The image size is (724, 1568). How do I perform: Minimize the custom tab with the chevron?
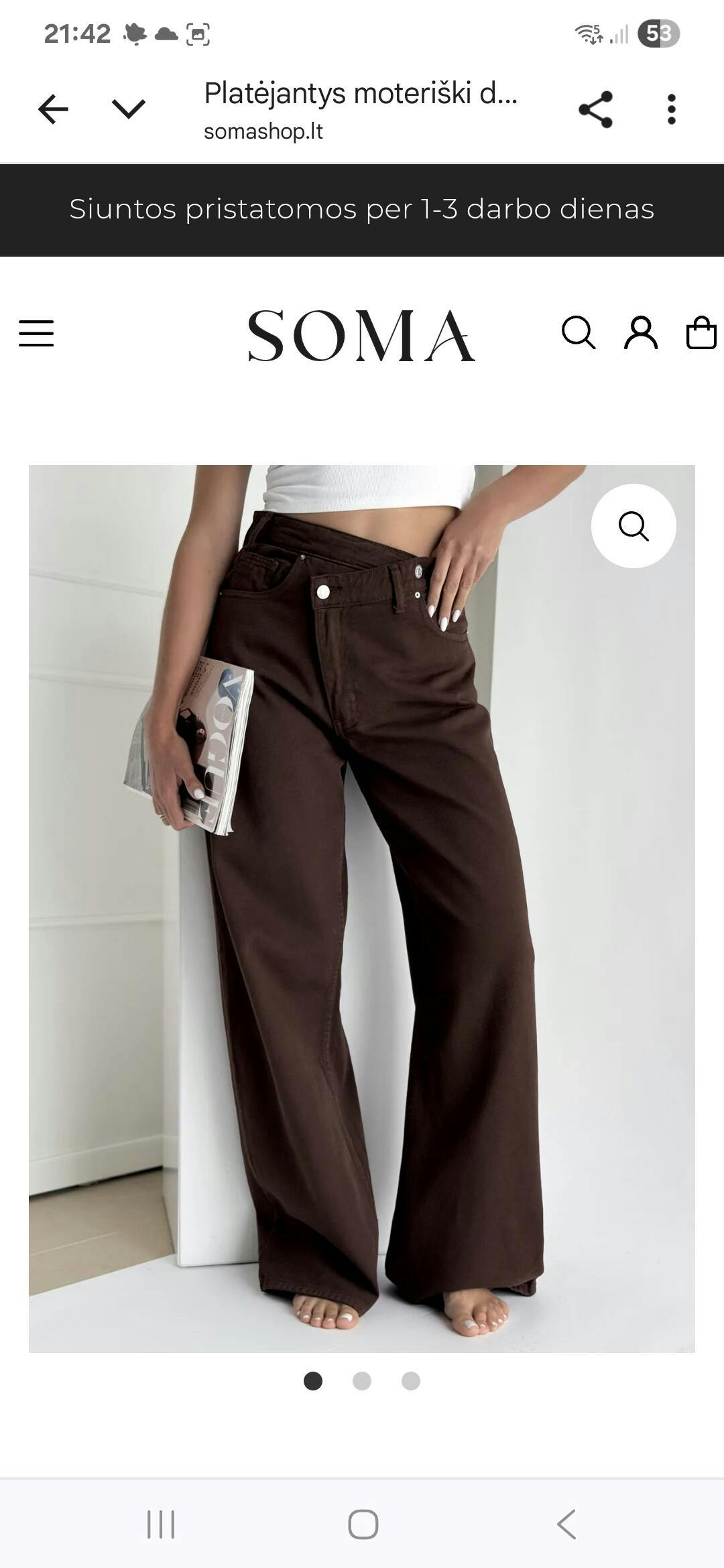click(129, 109)
